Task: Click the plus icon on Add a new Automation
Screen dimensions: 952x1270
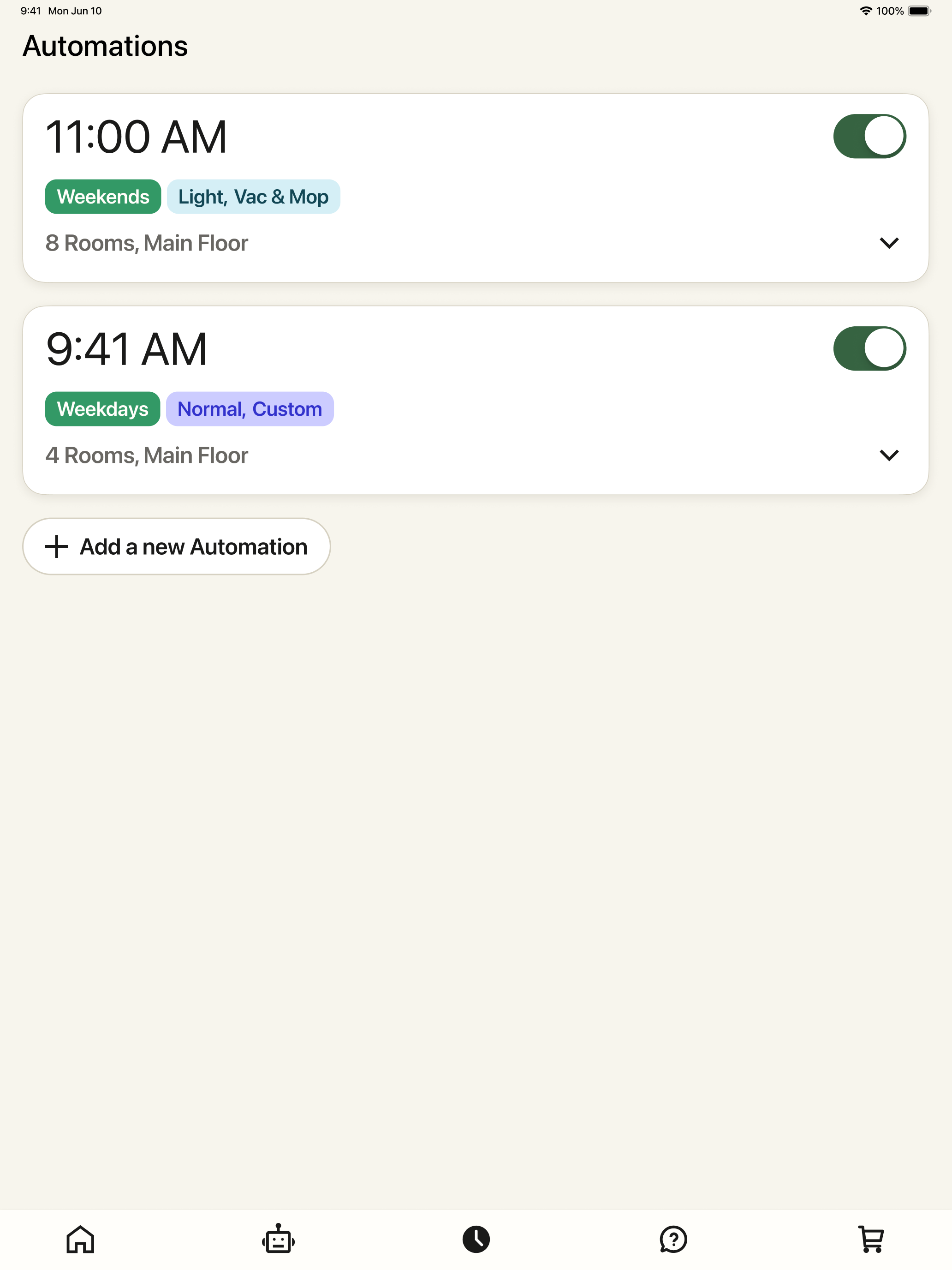Action: click(x=56, y=546)
